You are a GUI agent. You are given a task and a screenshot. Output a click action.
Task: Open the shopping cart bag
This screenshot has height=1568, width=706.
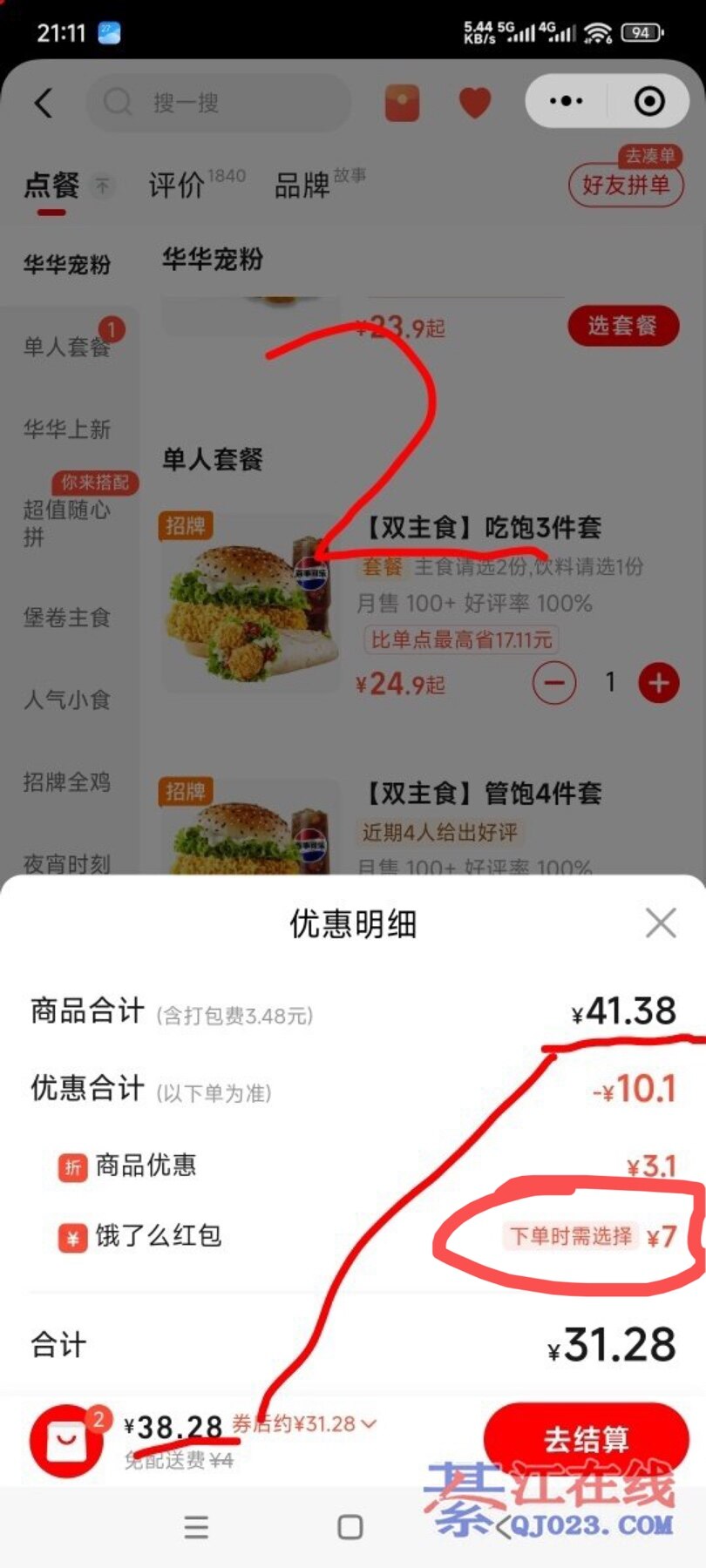67,1440
